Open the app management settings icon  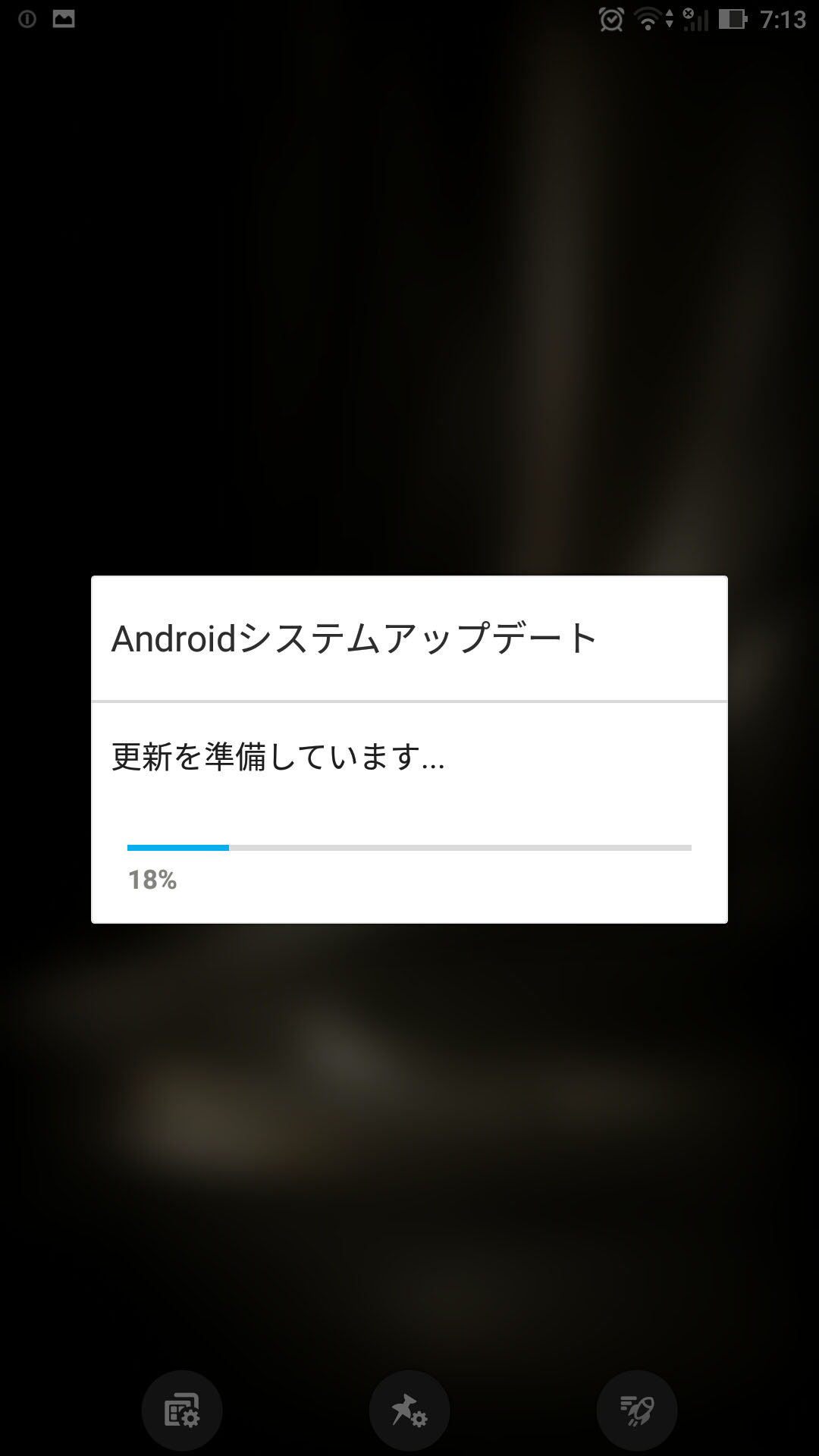click(182, 1411)
